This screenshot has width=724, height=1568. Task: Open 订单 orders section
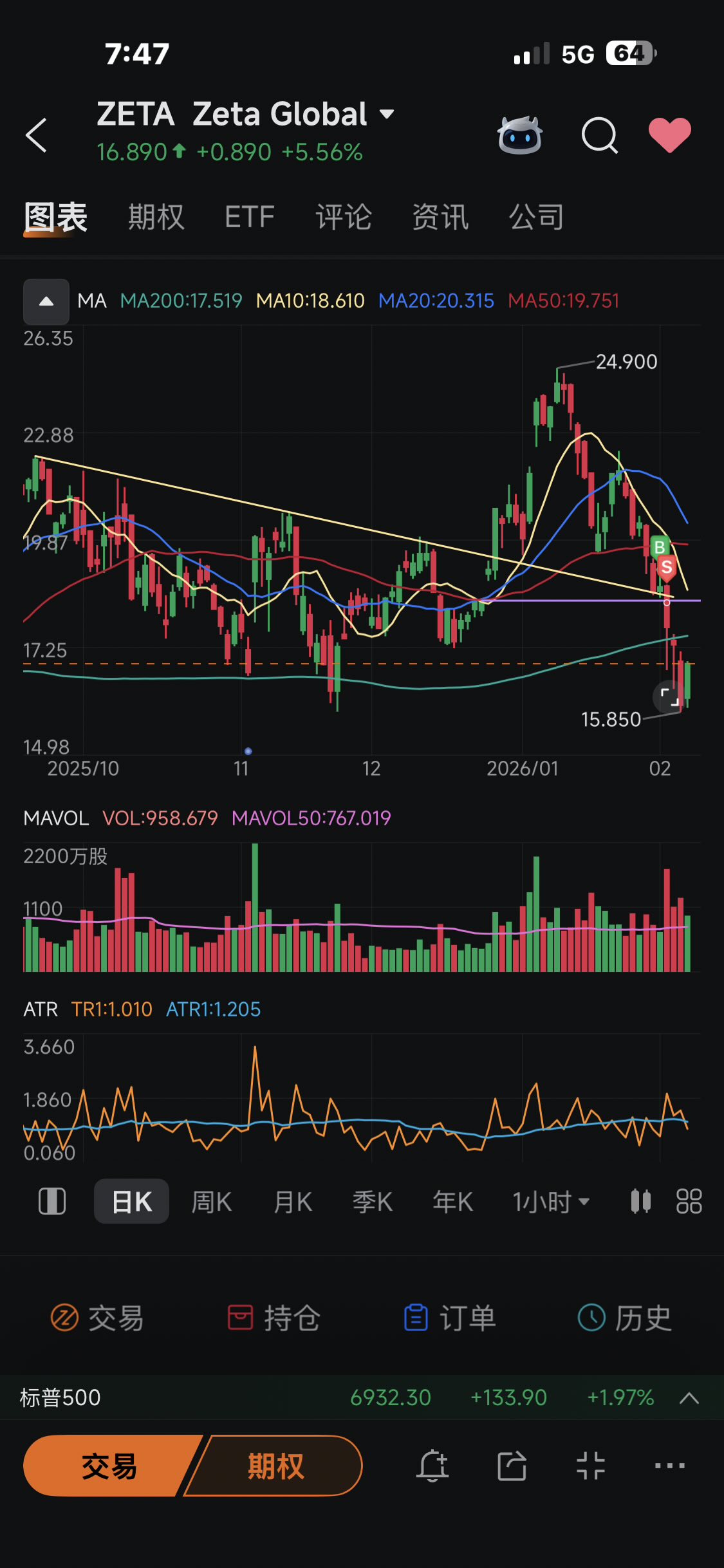[449, 1318]
